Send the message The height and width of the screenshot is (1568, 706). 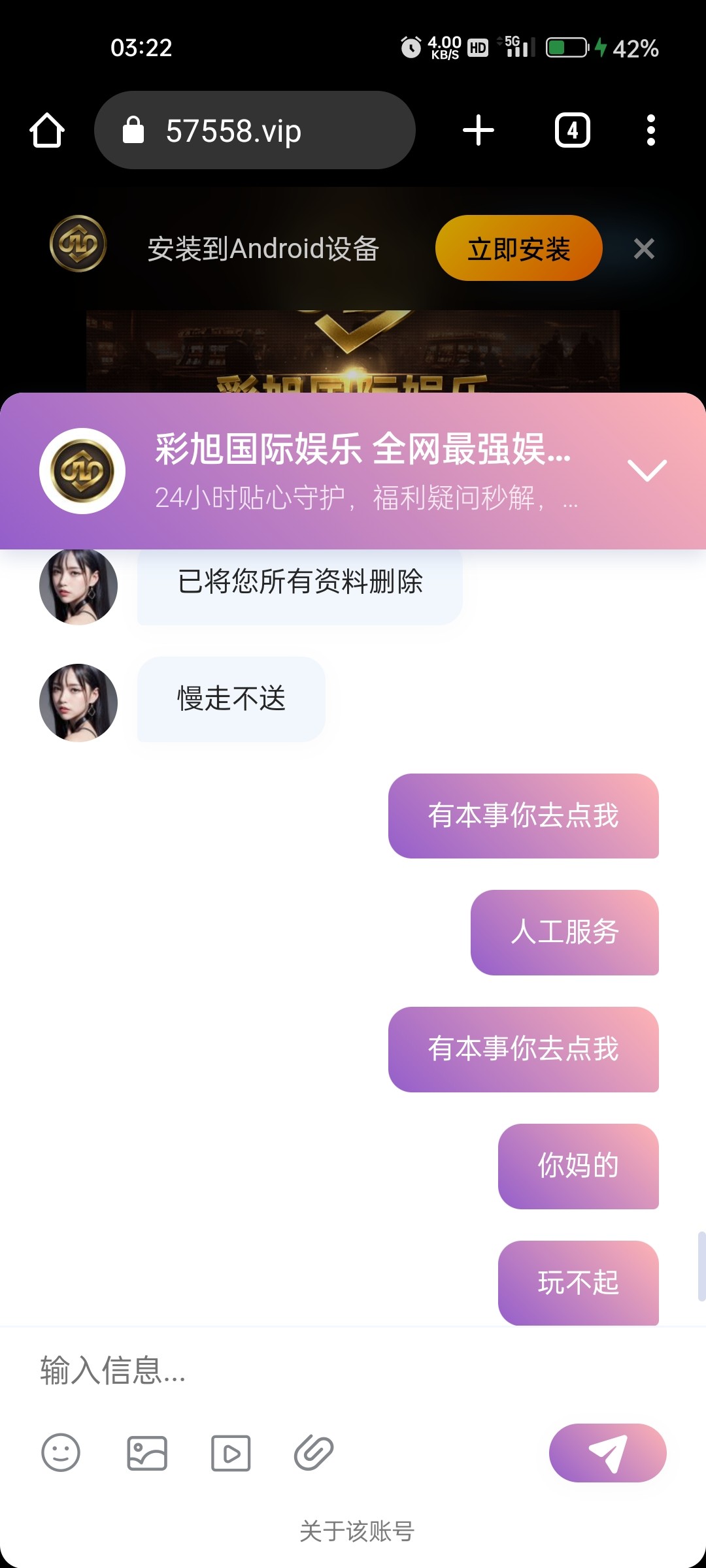(x=607, y=1453)
